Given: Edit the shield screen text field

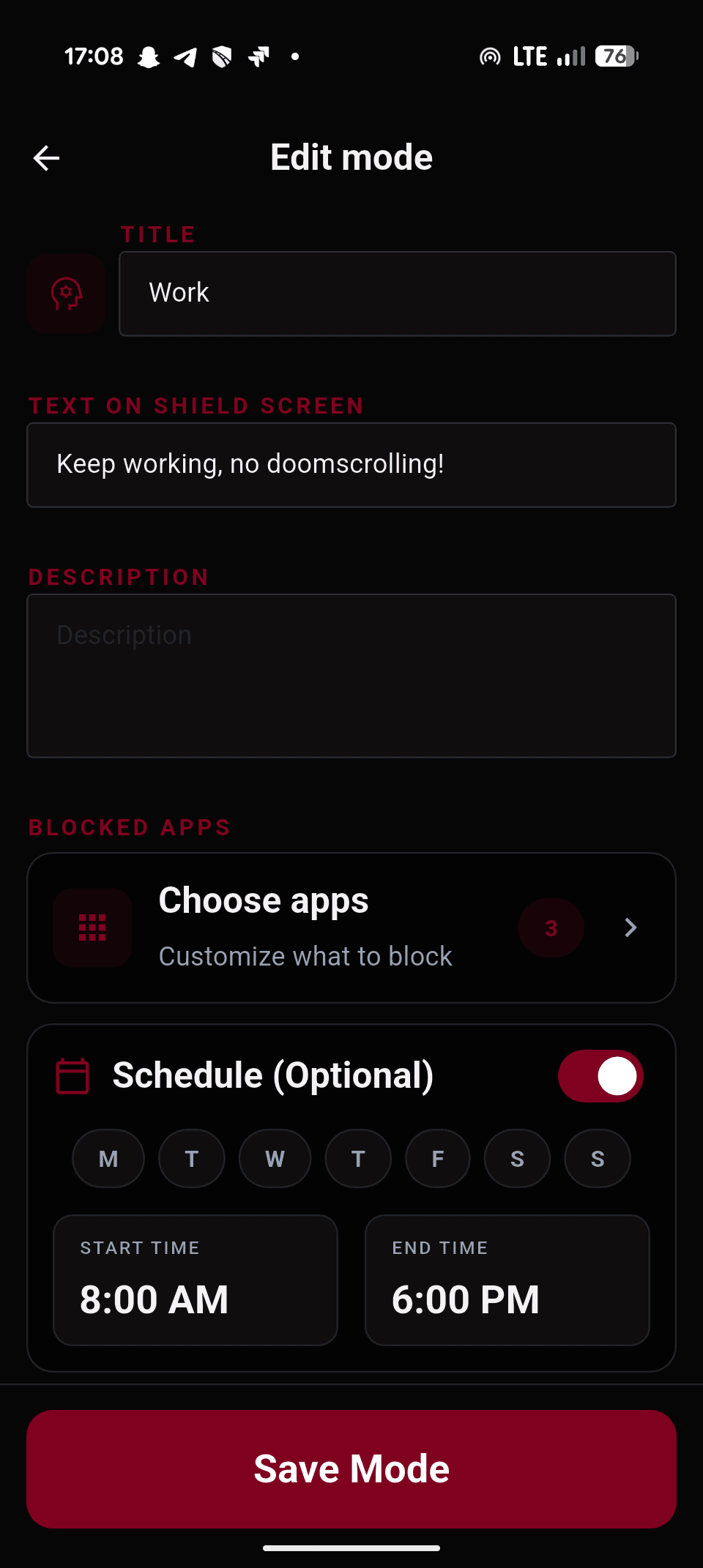Looking at the screenshot, I should 351,465.
